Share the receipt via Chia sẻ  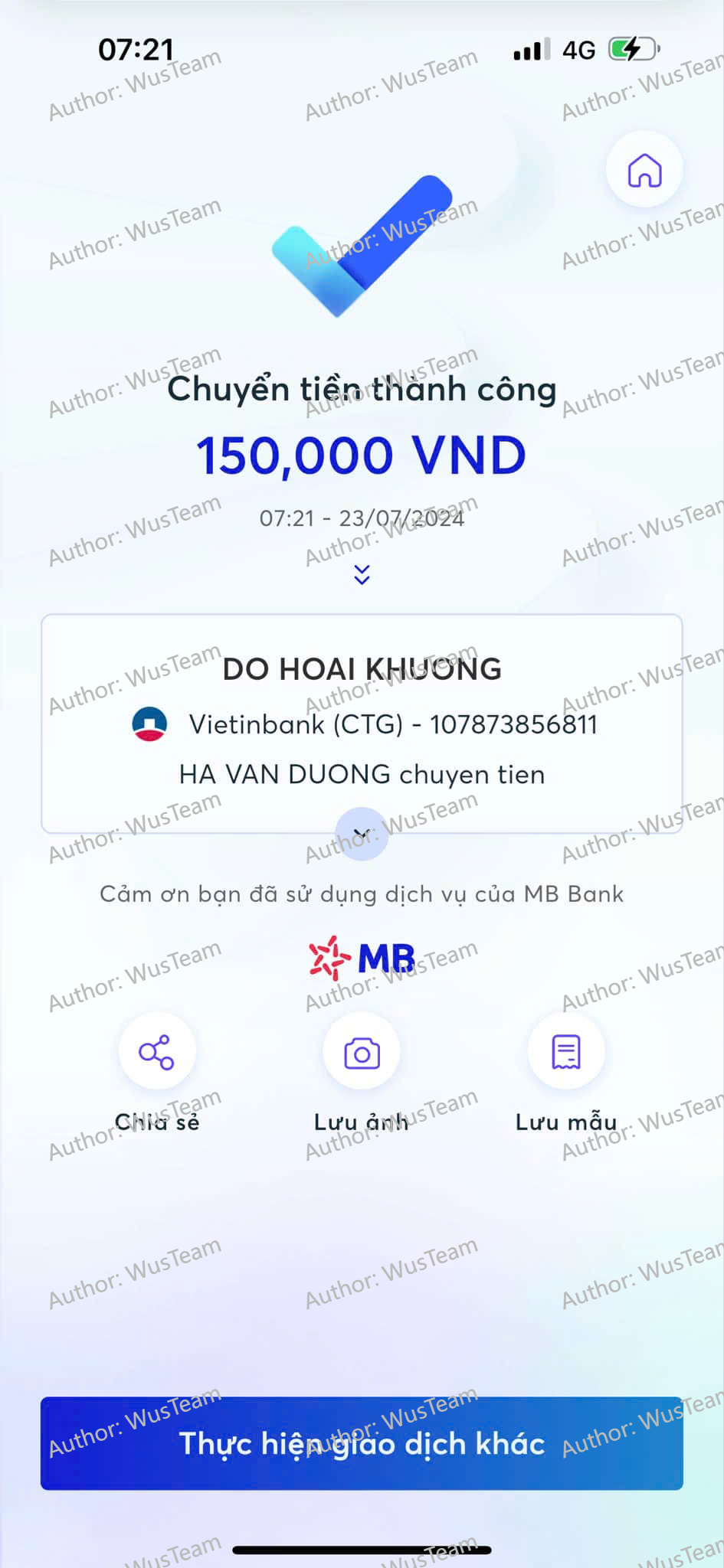click(157, 1052)
